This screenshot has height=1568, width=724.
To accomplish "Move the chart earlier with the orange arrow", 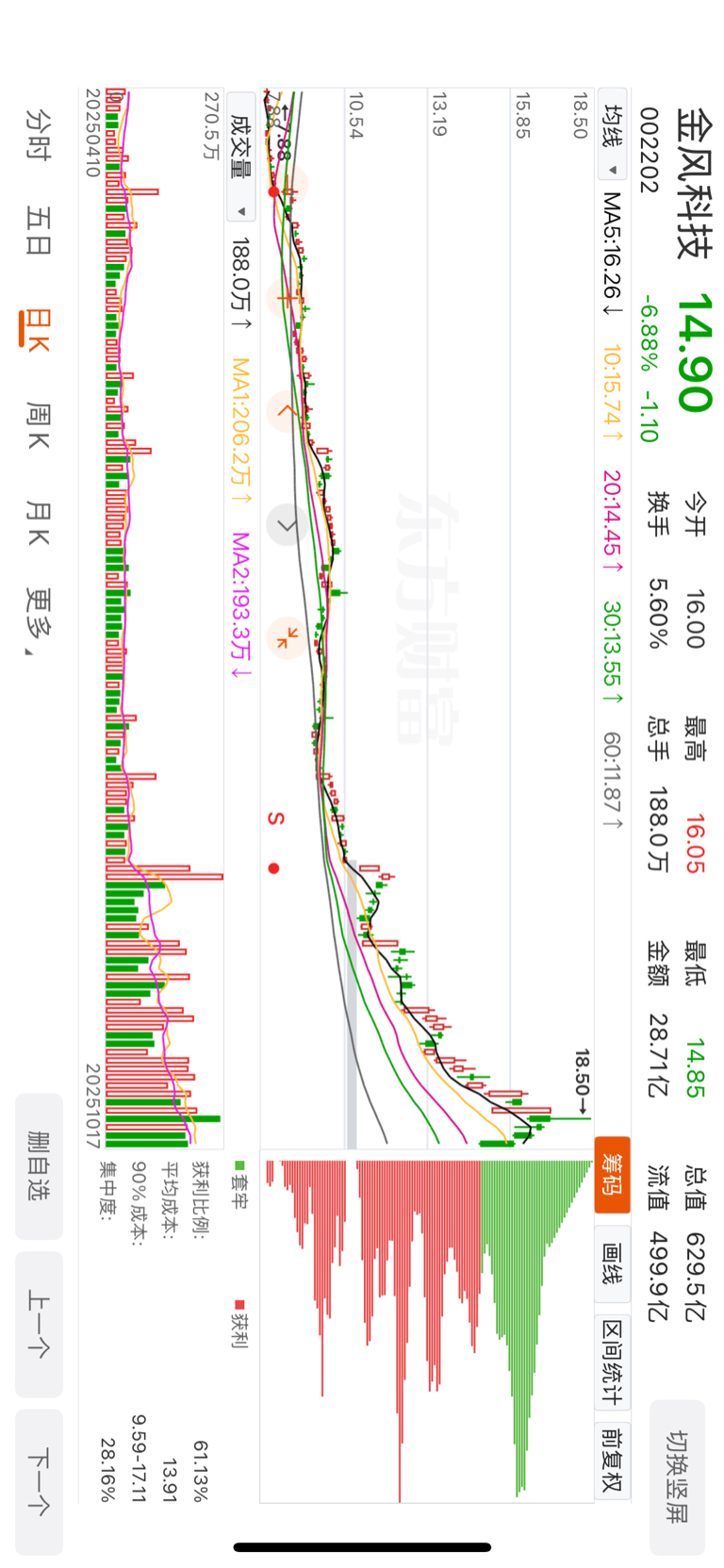I will point(287,411).
